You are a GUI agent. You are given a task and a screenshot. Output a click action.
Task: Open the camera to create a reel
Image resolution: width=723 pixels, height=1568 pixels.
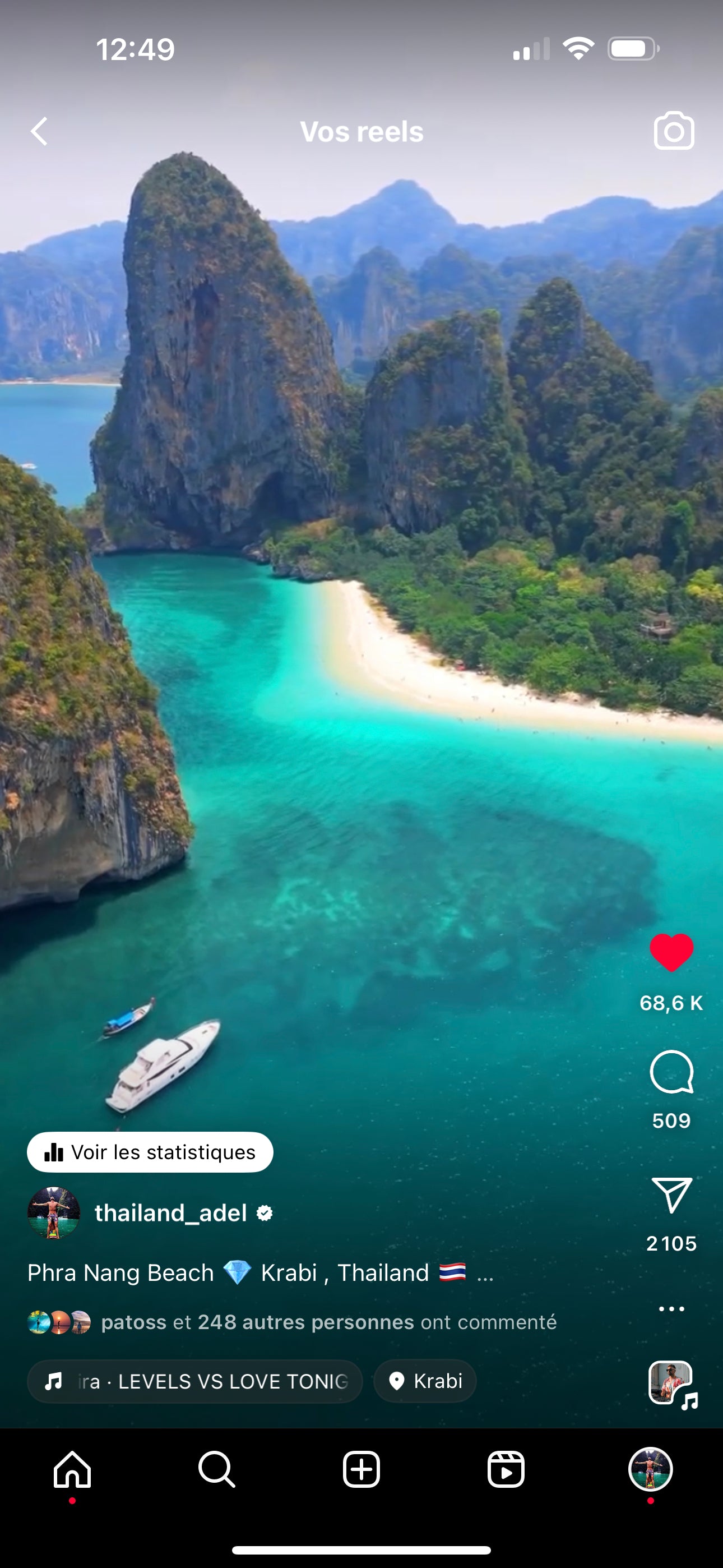674,131
